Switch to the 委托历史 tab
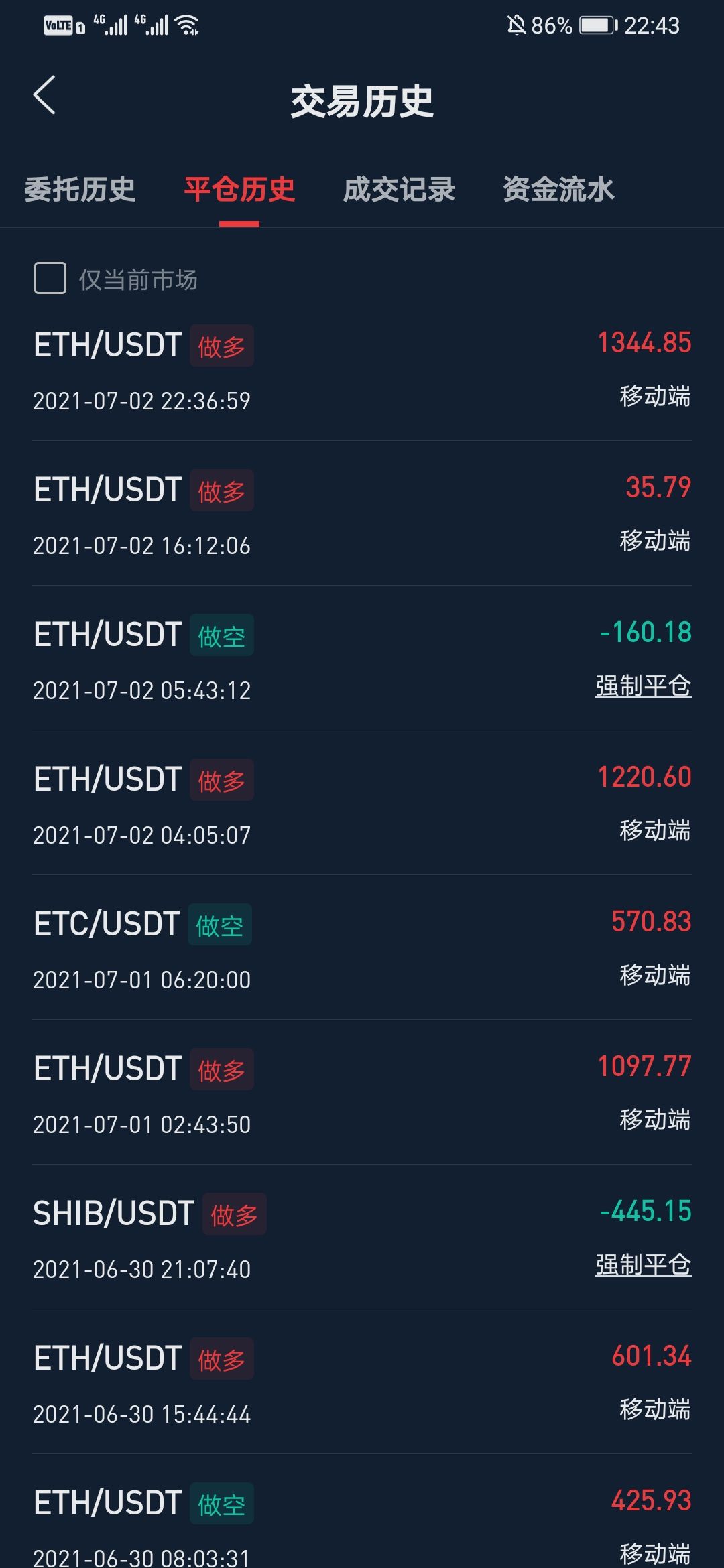 pyautogui.click(x=80, y=190)
